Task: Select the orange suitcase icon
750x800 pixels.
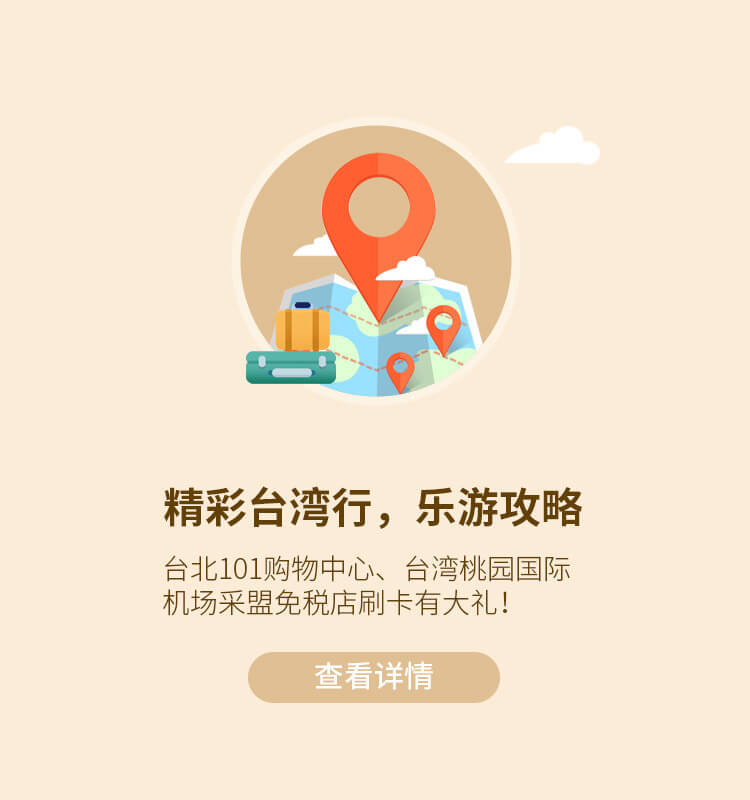Action: (300, 330)
